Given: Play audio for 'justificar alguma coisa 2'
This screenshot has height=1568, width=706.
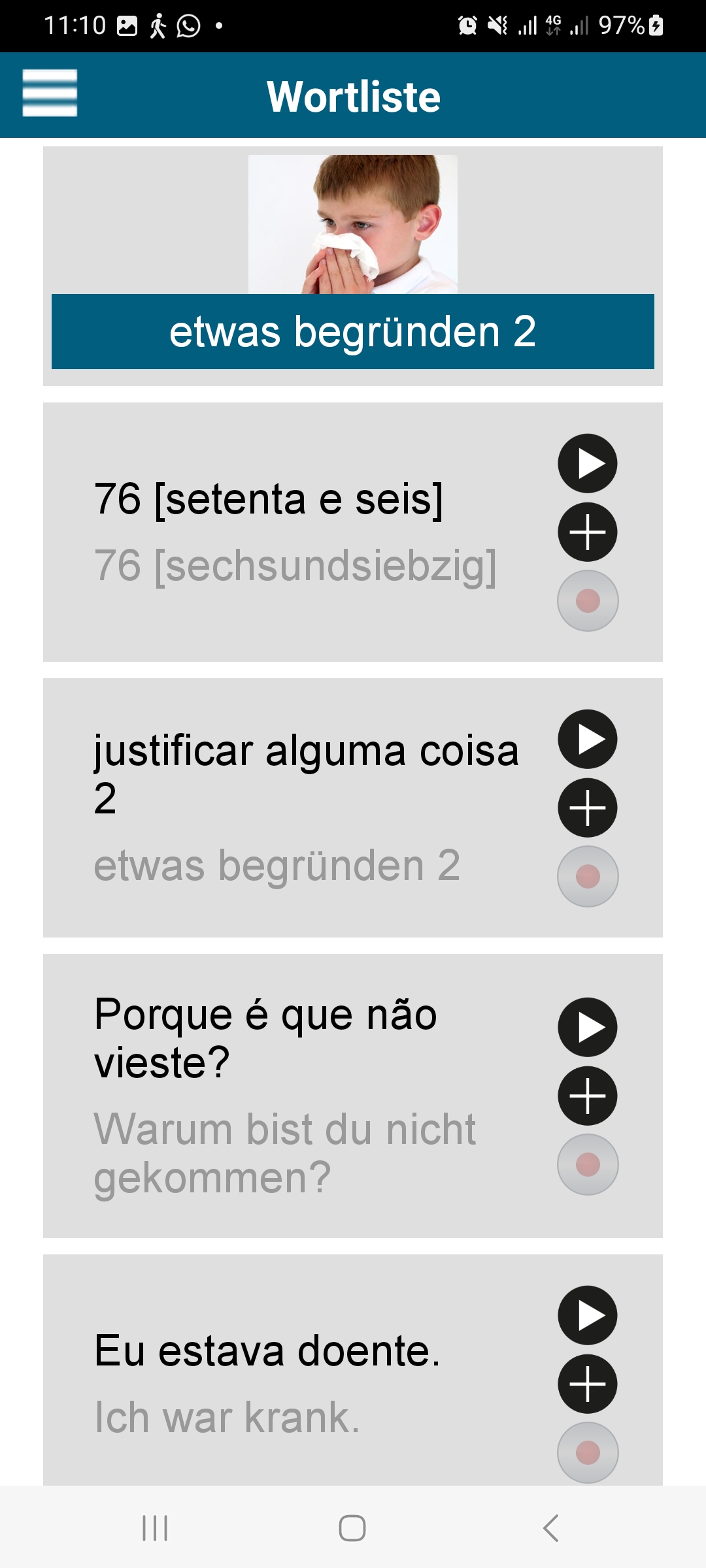Looking at the screenshot, I should coord(588,739).
